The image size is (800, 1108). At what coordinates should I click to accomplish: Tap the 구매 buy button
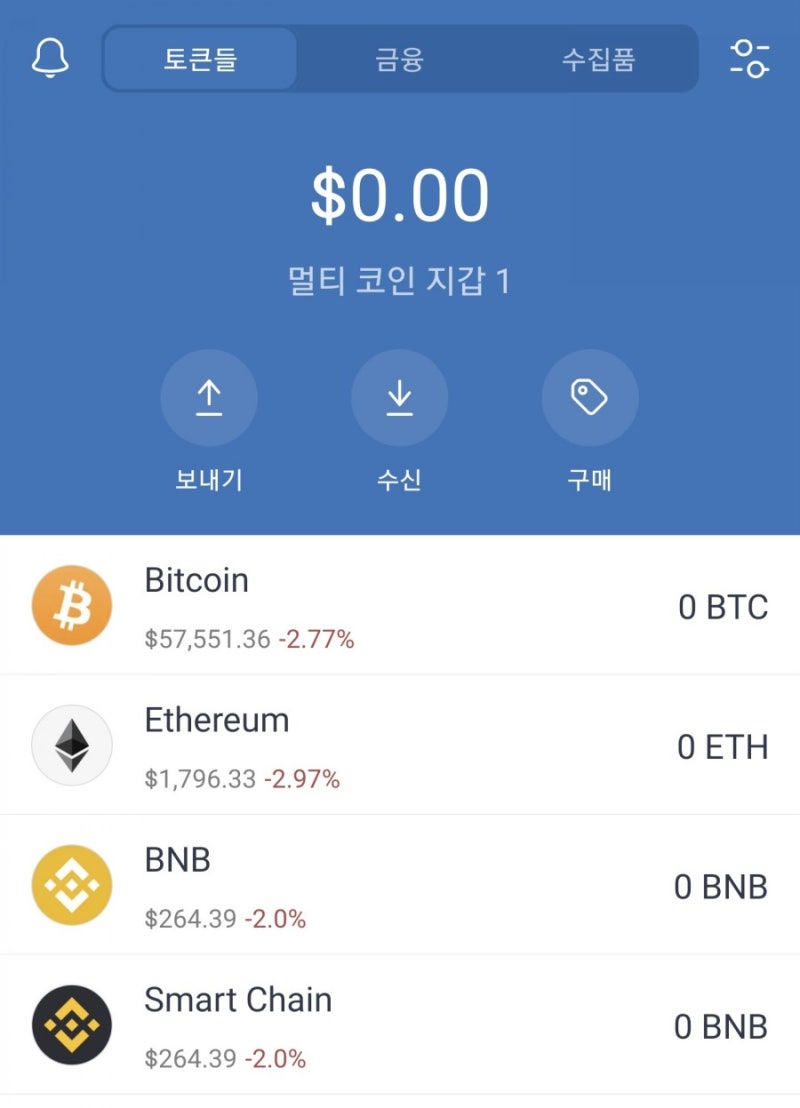589,398
